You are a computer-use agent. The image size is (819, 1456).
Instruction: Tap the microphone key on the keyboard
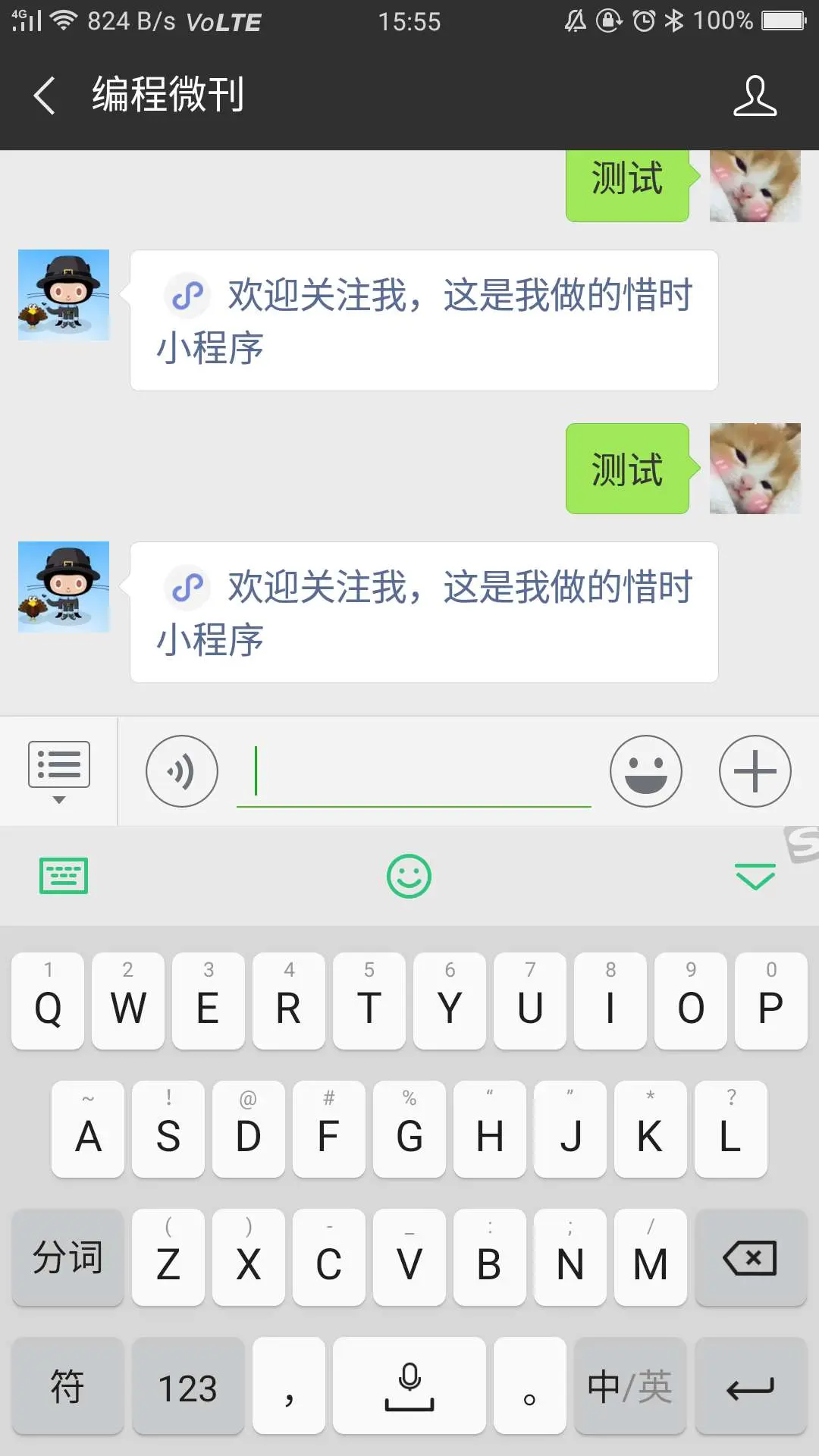[x=408, y=1386]
